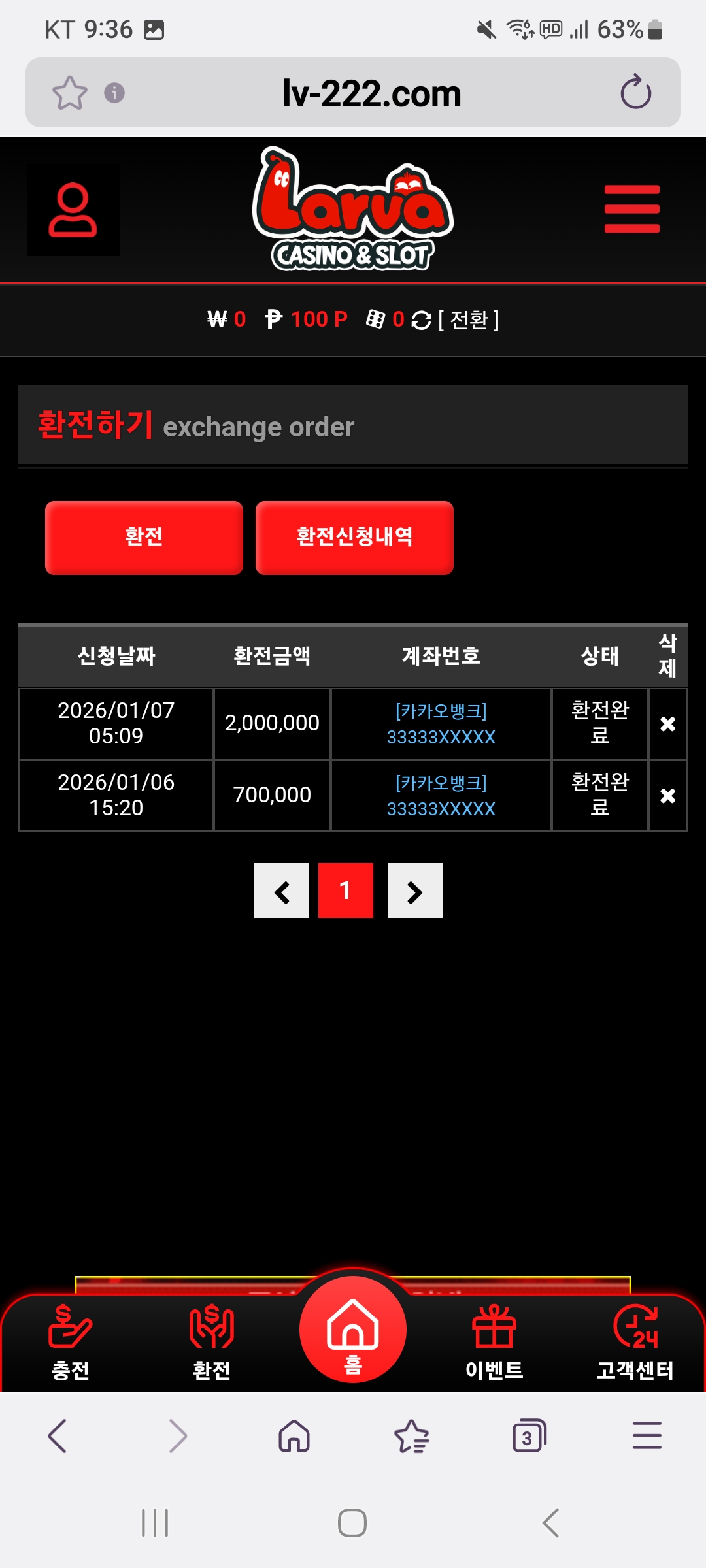The image size is (706, 1568).
Task: Go to the next page arrow
Action: pyautogui.click(x=415, y=890)
